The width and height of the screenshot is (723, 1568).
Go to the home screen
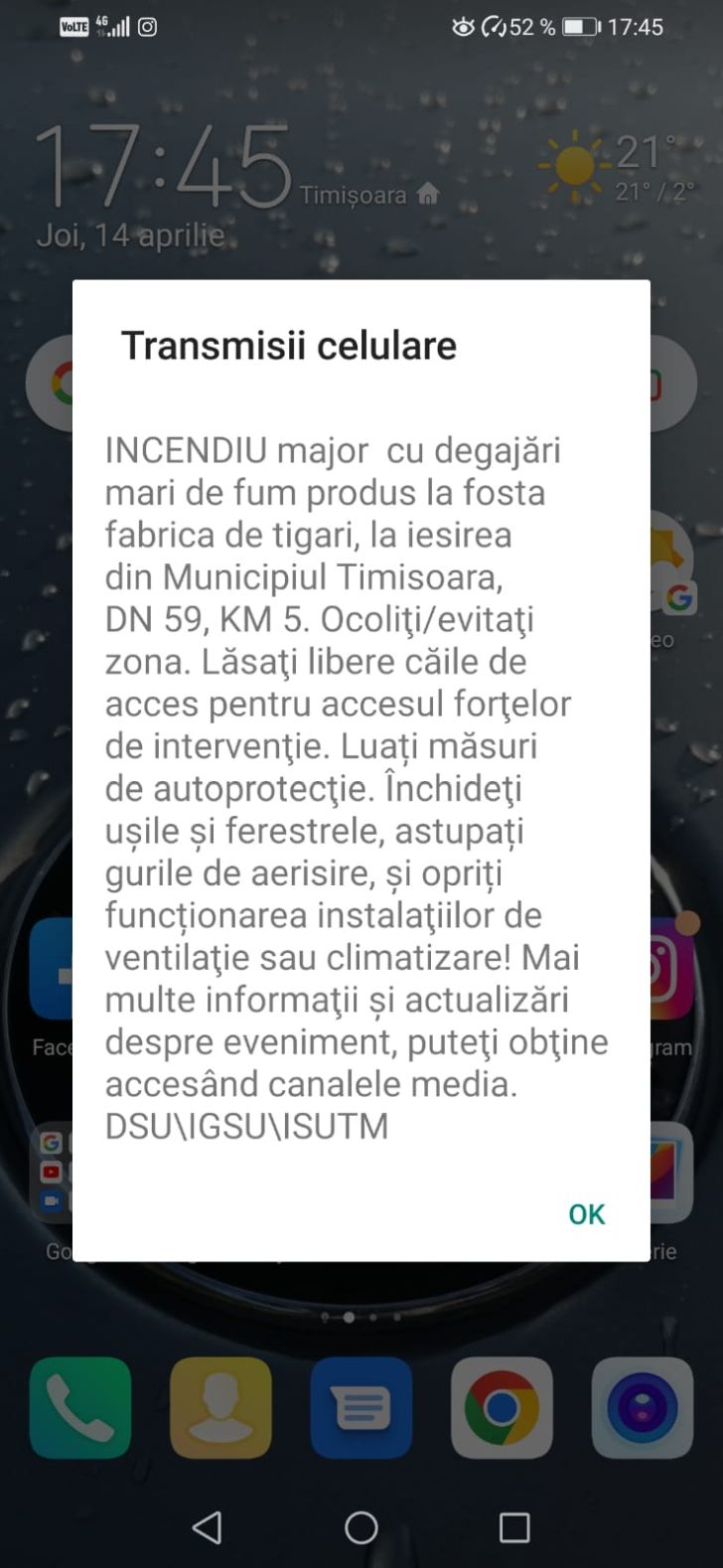[361, 1526]
